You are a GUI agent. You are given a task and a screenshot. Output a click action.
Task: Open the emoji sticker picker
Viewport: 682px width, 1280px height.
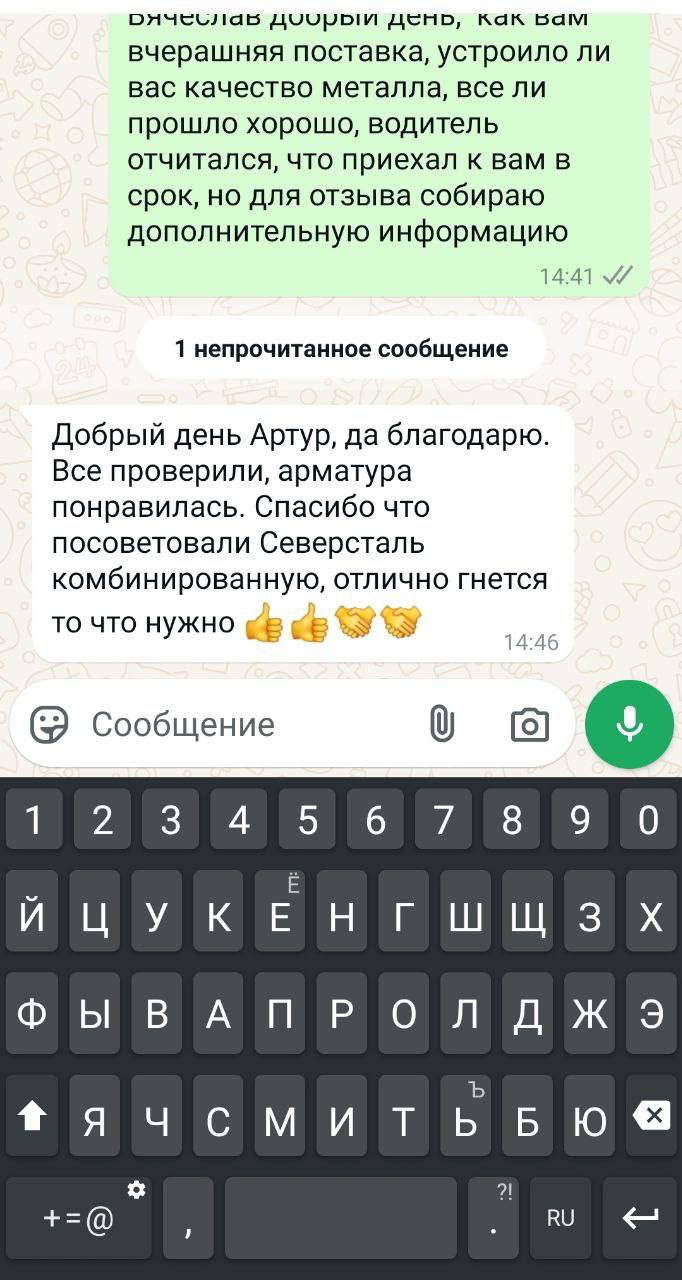(49, 724)
